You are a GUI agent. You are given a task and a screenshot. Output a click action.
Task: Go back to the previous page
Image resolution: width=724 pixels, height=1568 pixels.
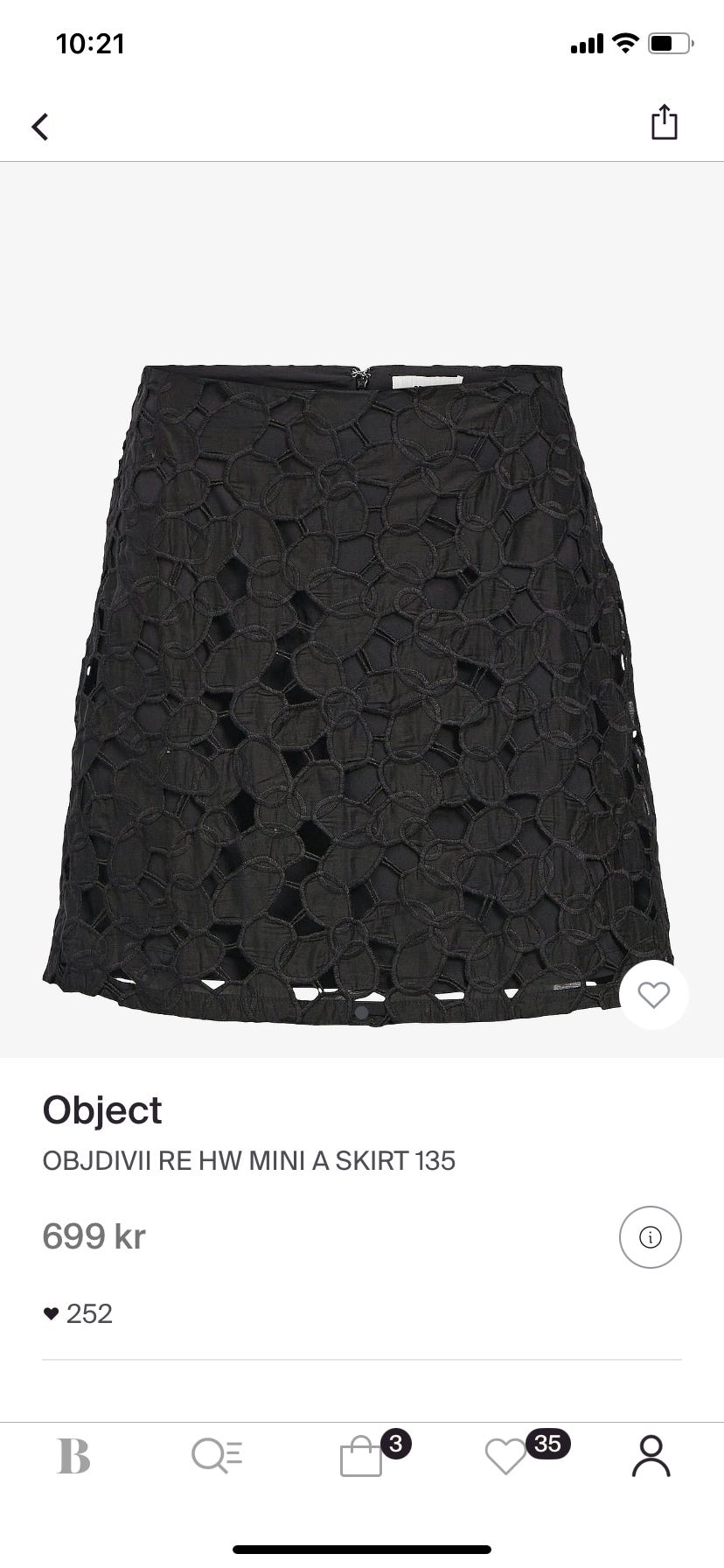[40, 127]
